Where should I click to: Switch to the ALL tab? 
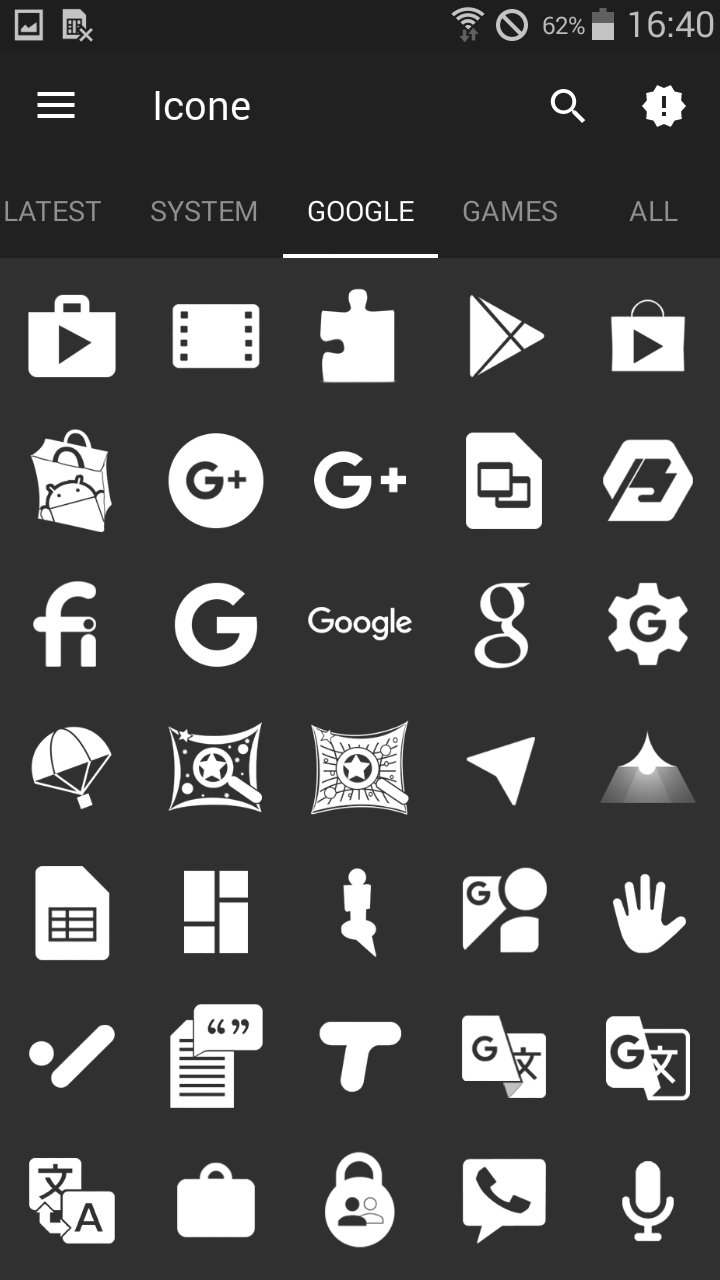654,211
